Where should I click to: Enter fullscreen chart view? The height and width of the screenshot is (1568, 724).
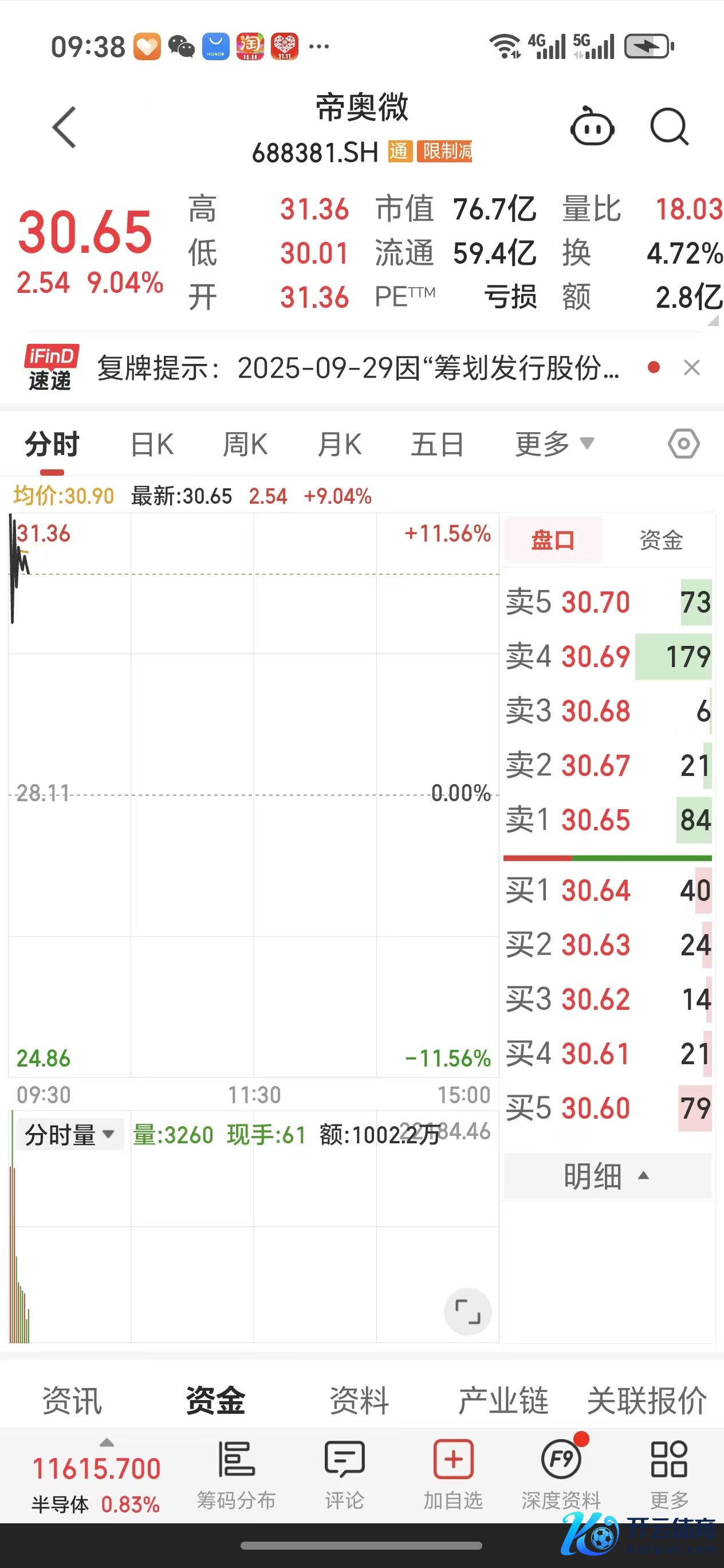(467, 1311)
